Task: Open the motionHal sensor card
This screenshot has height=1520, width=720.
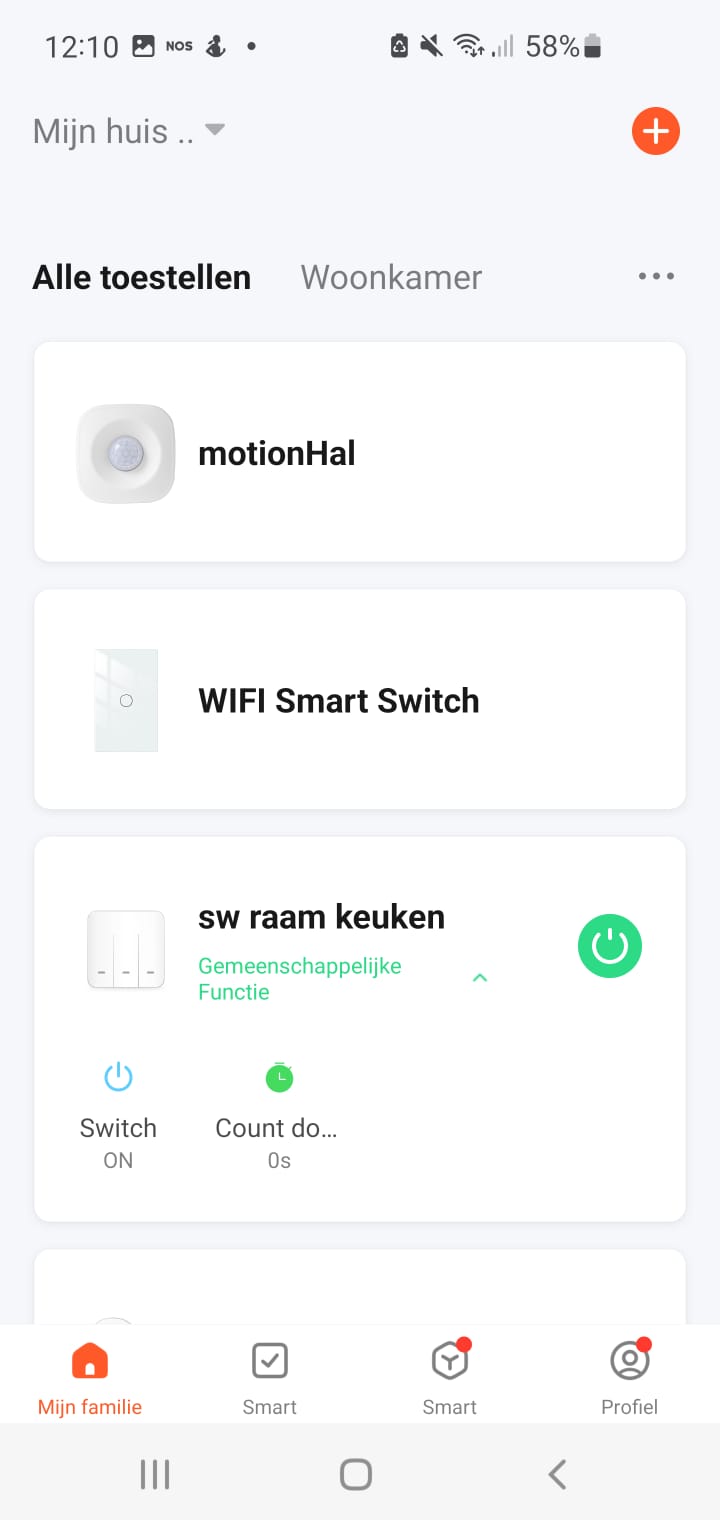Action: 360,452
